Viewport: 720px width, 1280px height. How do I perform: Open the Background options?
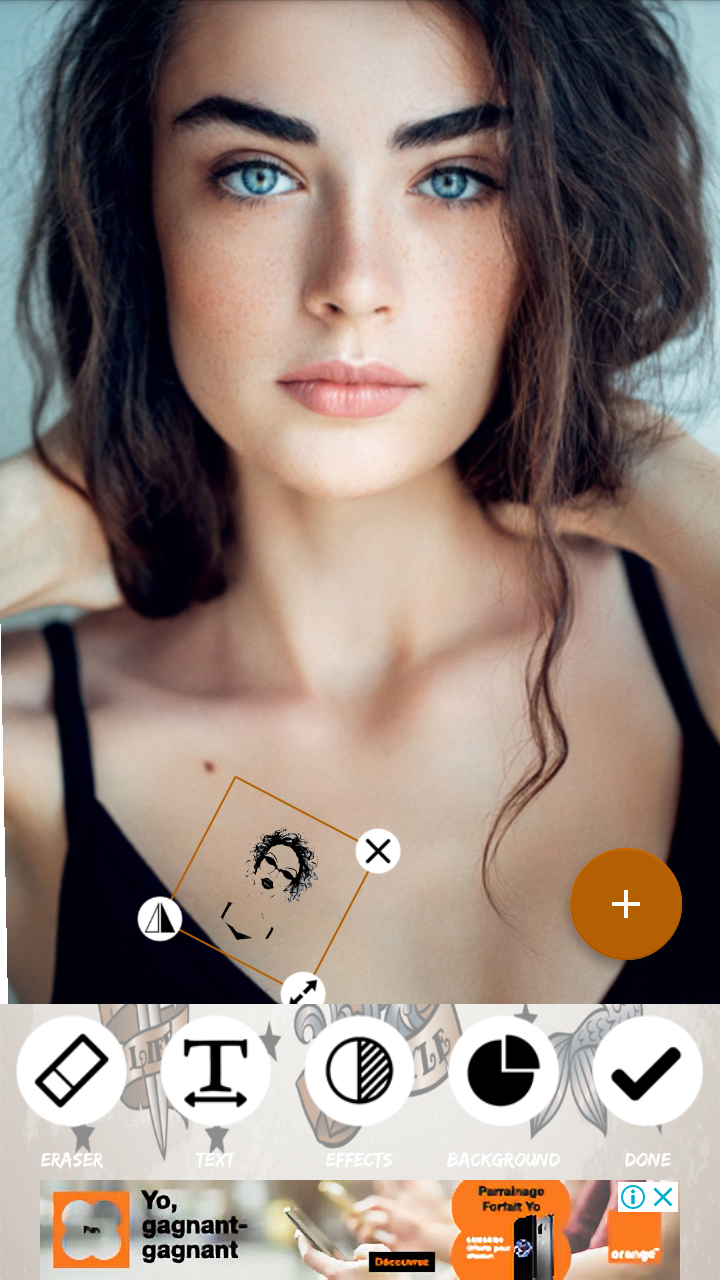pos(503,1069)
